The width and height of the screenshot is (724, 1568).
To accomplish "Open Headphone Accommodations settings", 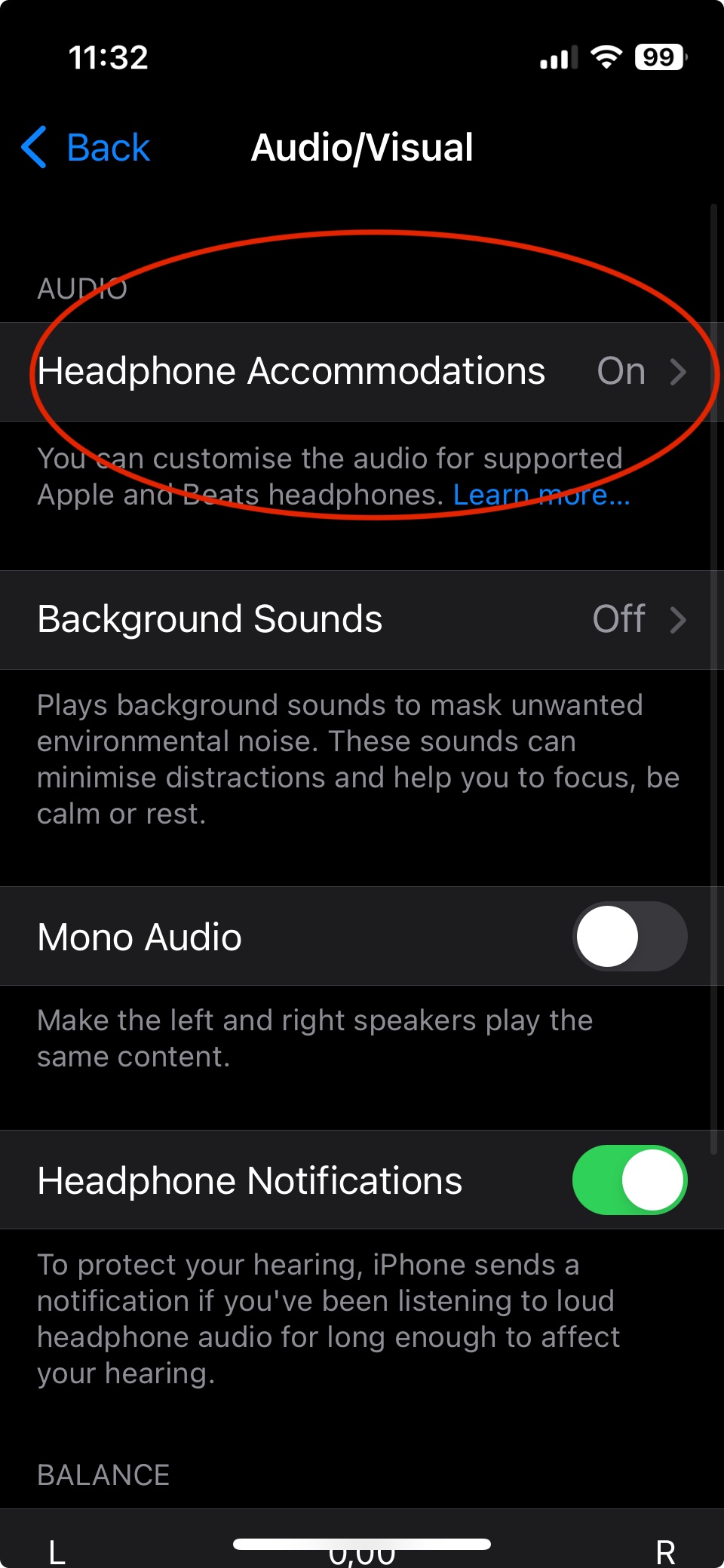I will pyautogui.click(x=362, y=372).
